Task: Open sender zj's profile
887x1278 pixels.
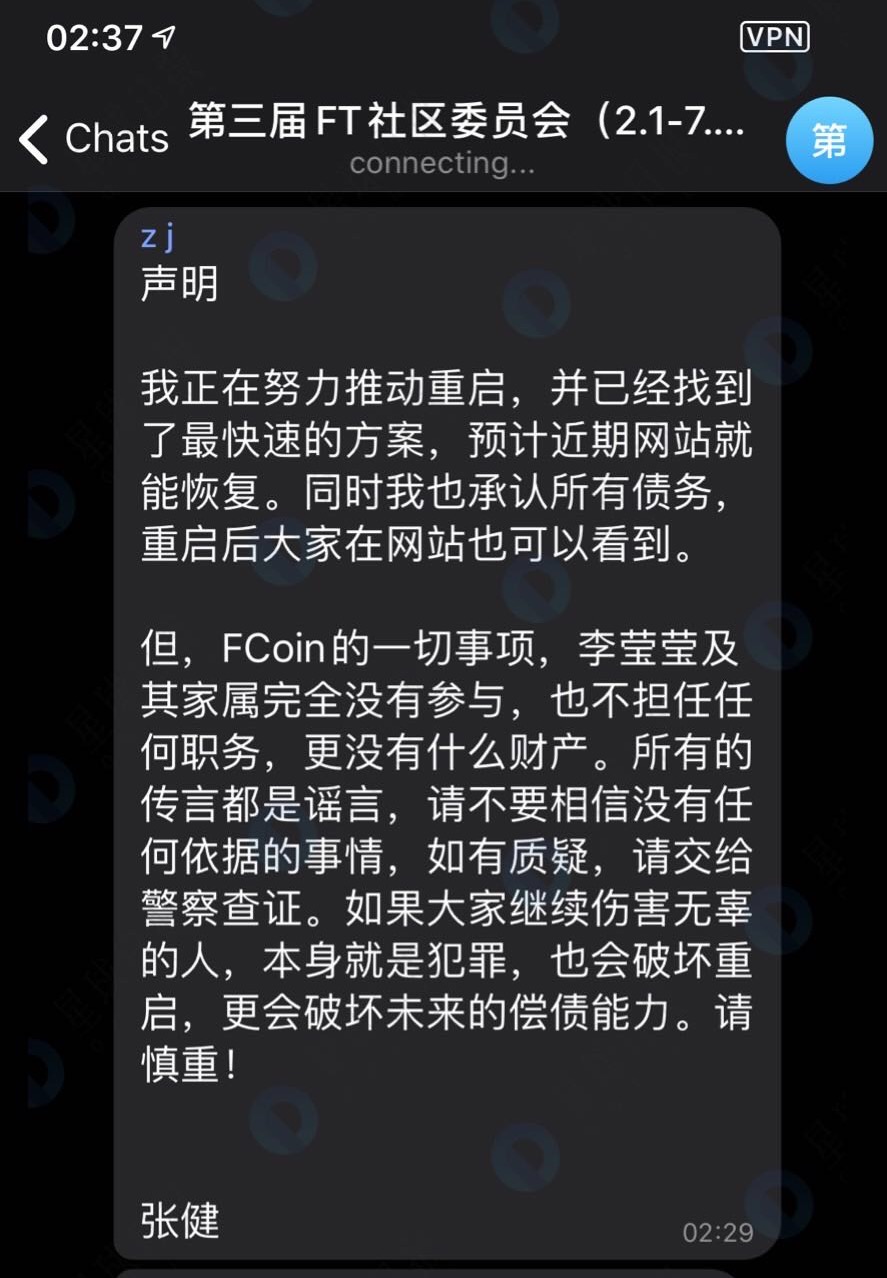Action: click(x=158, y=238)
